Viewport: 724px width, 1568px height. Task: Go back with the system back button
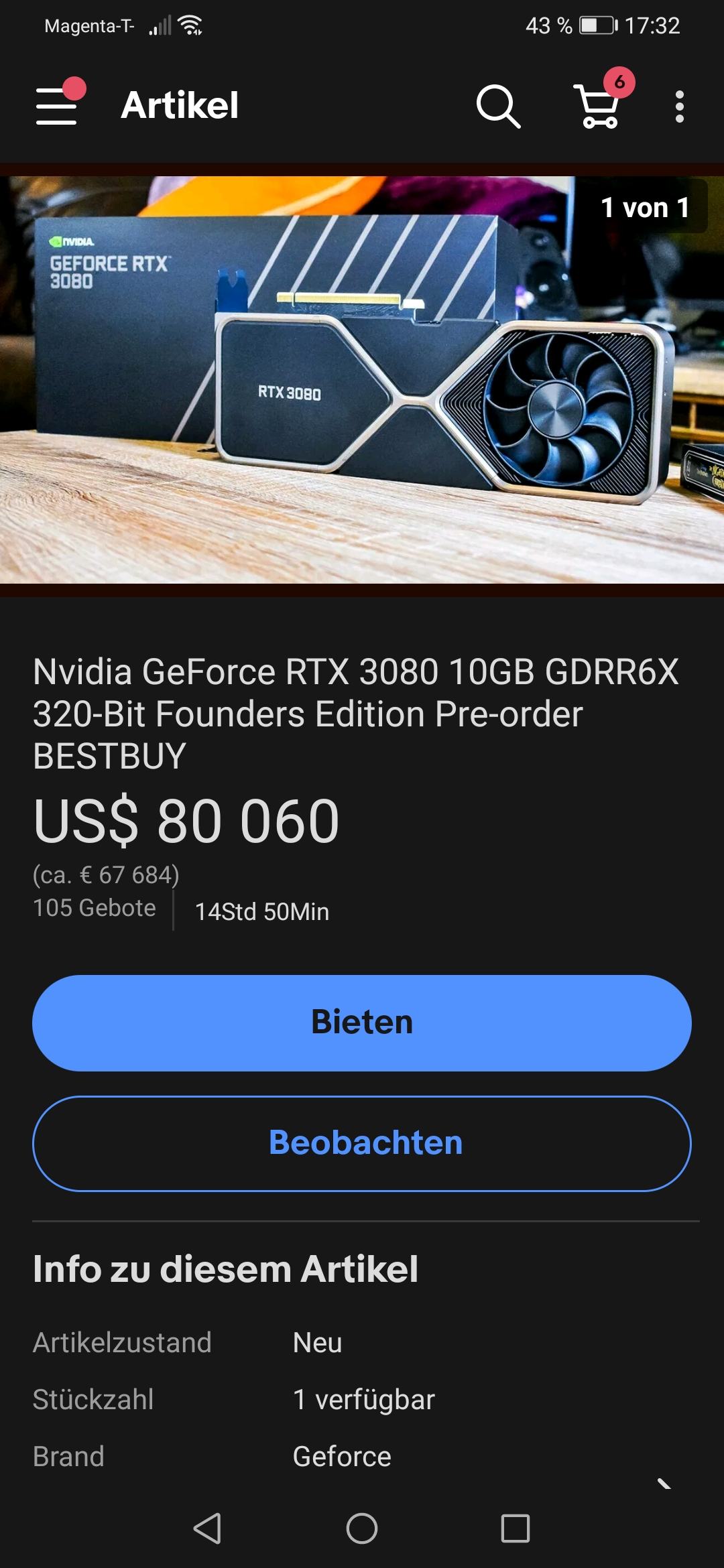point(207,1528)
